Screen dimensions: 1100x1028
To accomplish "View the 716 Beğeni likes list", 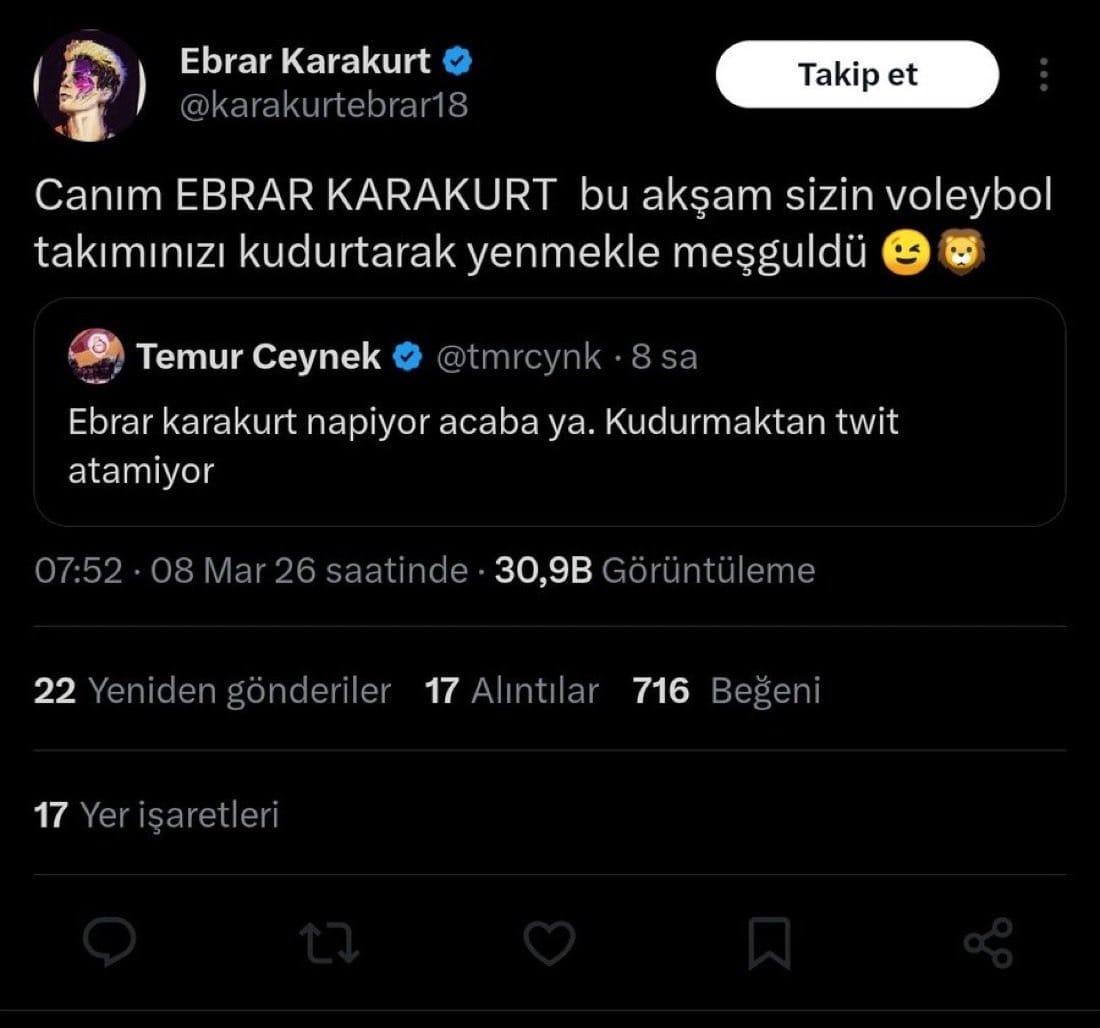I will (726, 690).
